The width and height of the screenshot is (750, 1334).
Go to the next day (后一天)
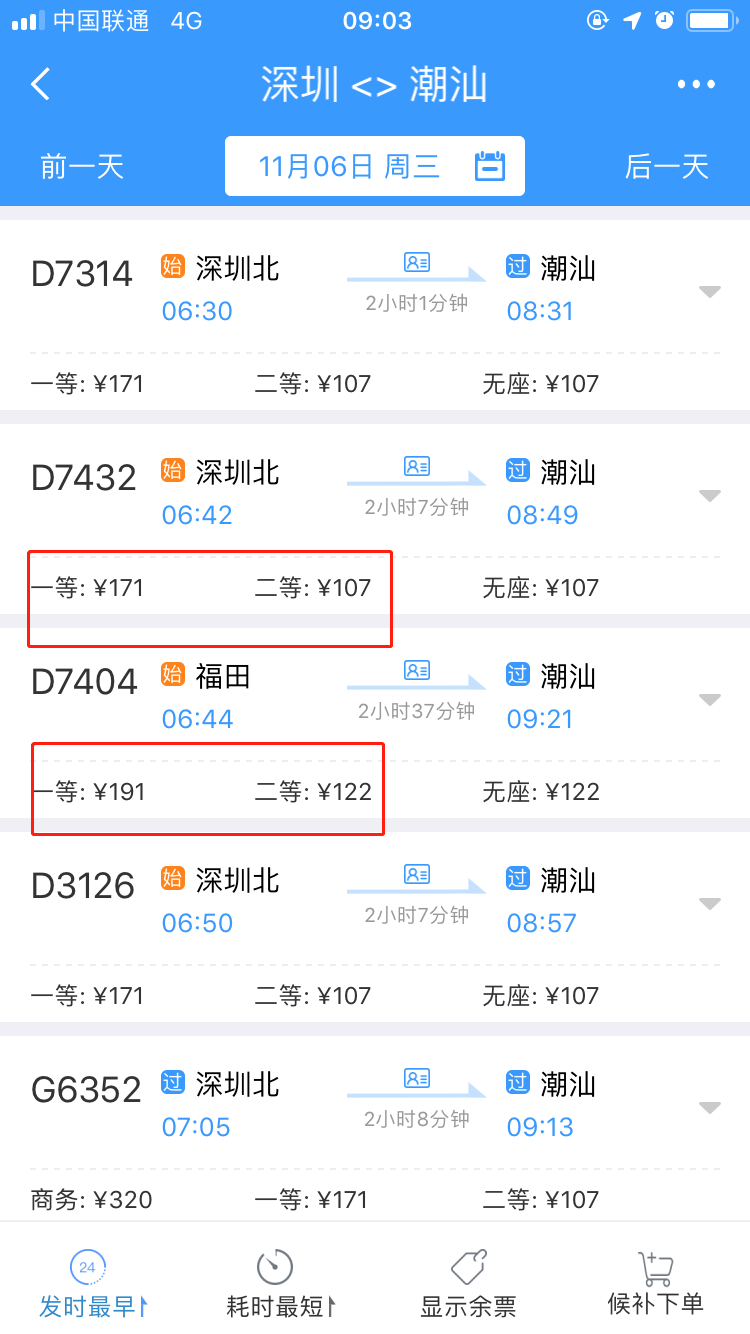[x=667, y=166]
